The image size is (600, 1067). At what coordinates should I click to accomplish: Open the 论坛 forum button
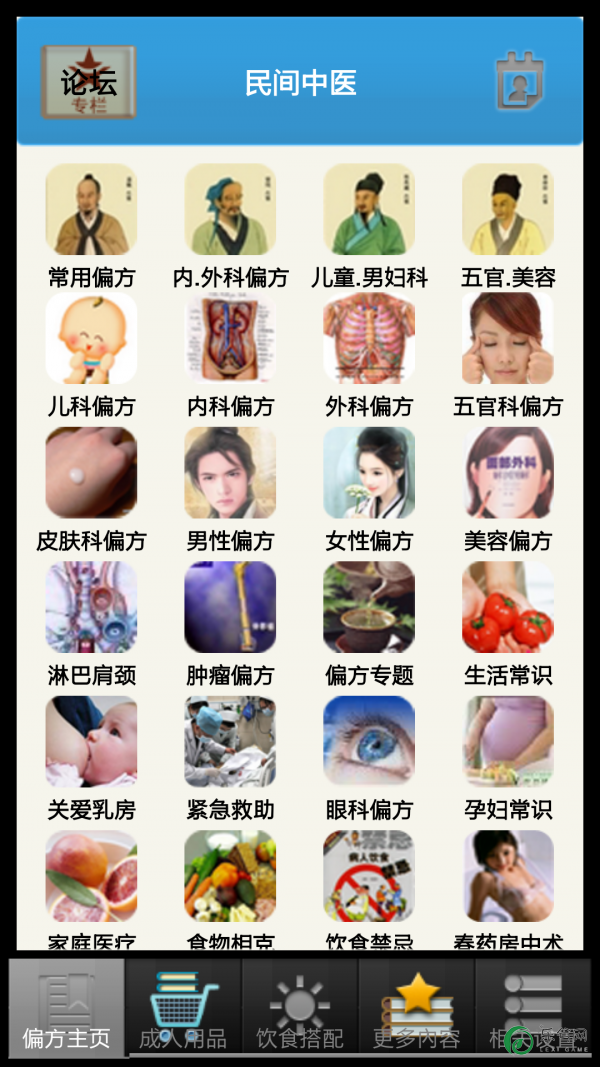[x=88, y=82]
